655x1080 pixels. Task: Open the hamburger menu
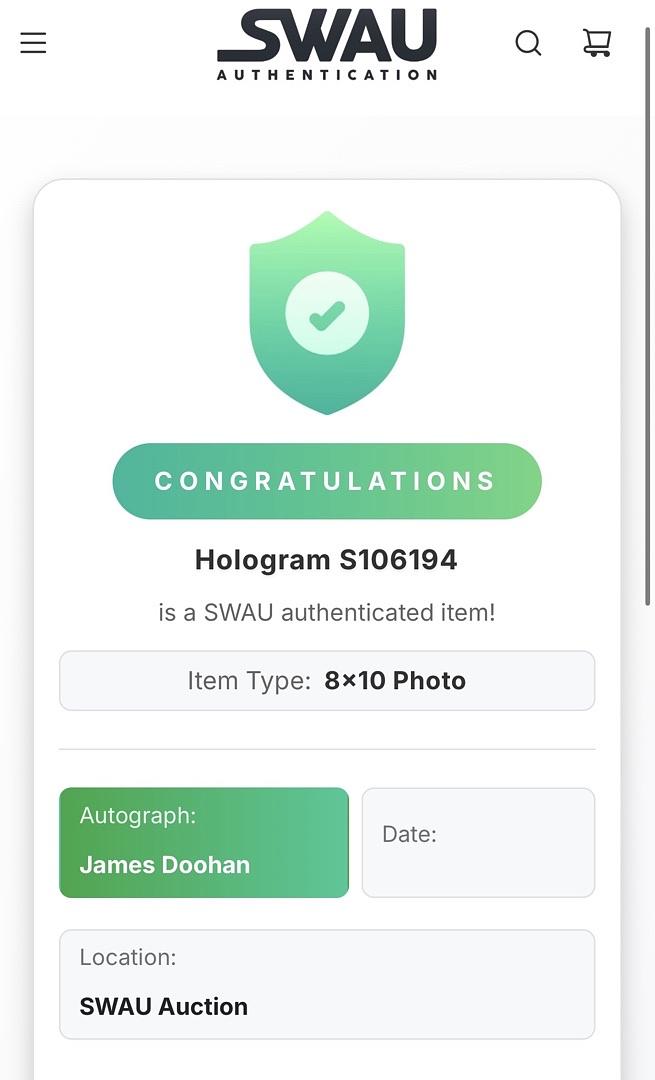coord(33,43)
